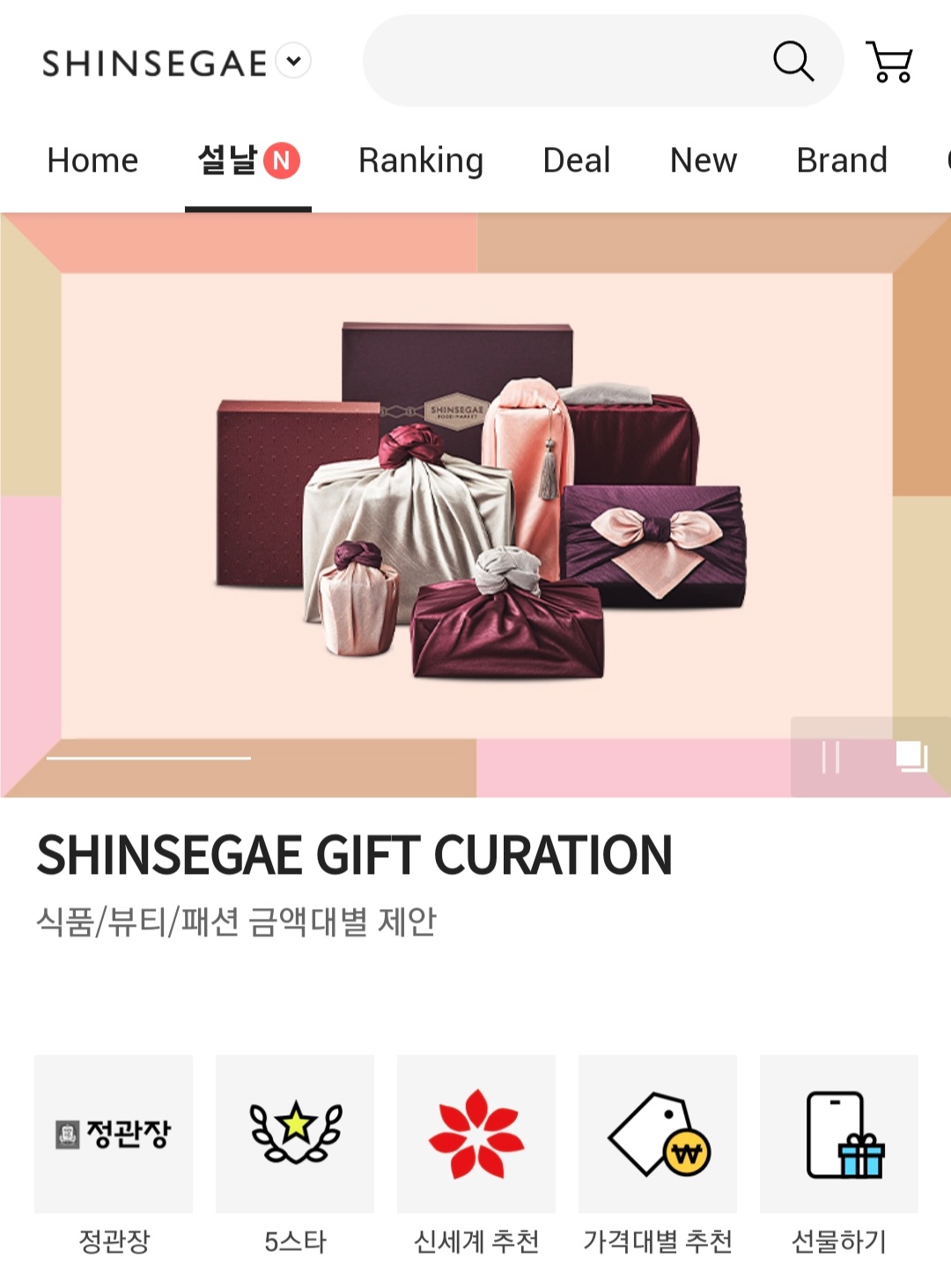View all banners via stacked squares icon

click(x=911, y=757)
